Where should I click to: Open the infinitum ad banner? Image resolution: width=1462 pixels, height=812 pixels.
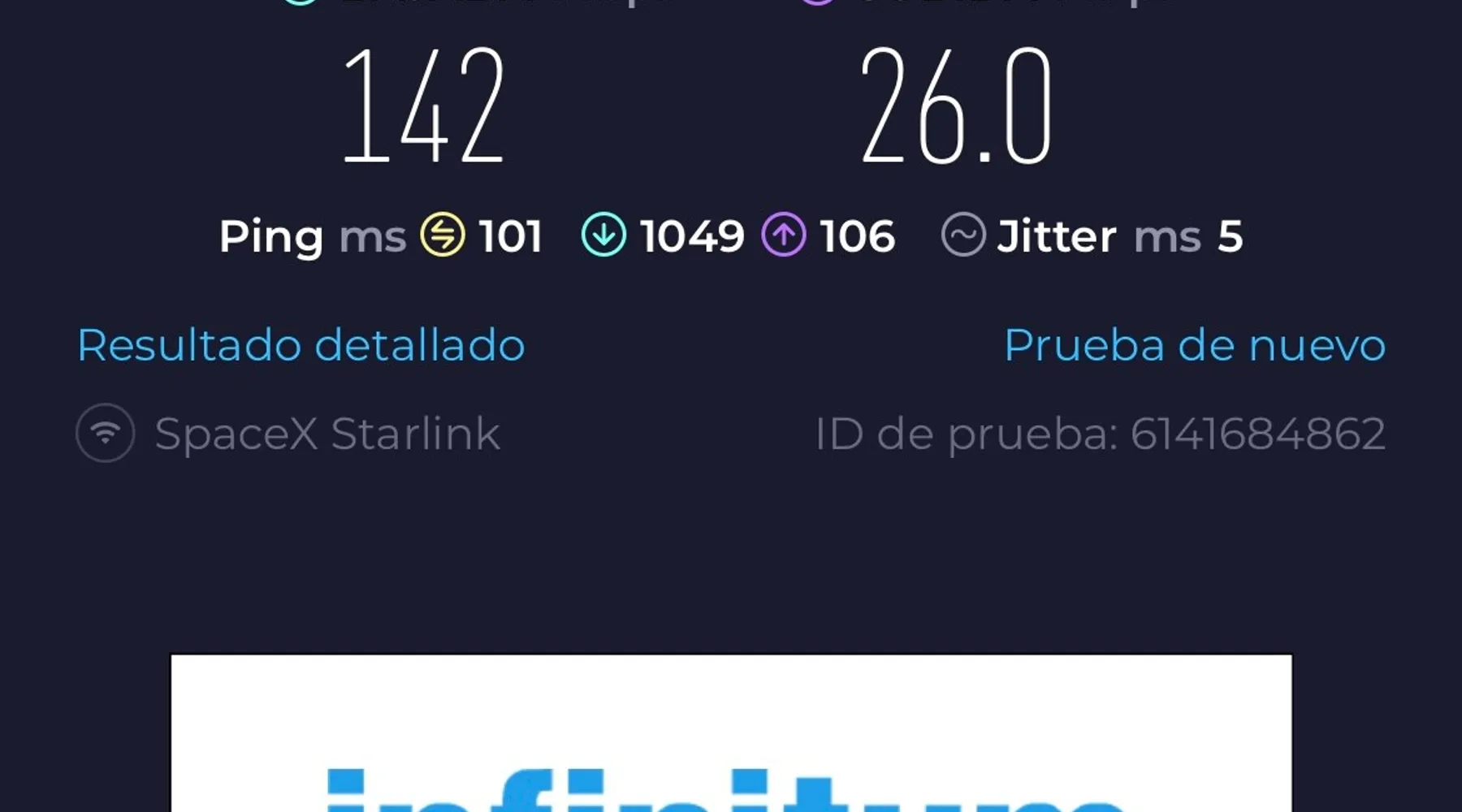point(731,735)
